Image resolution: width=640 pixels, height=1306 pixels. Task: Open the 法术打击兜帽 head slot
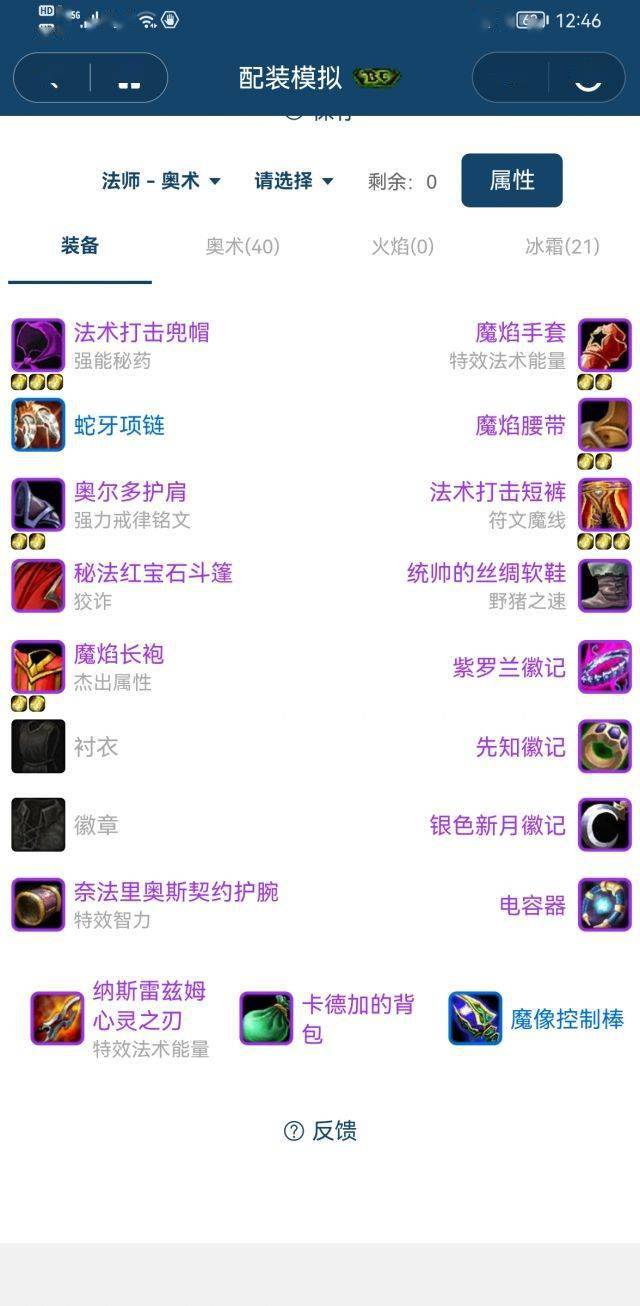click(141, 333)
